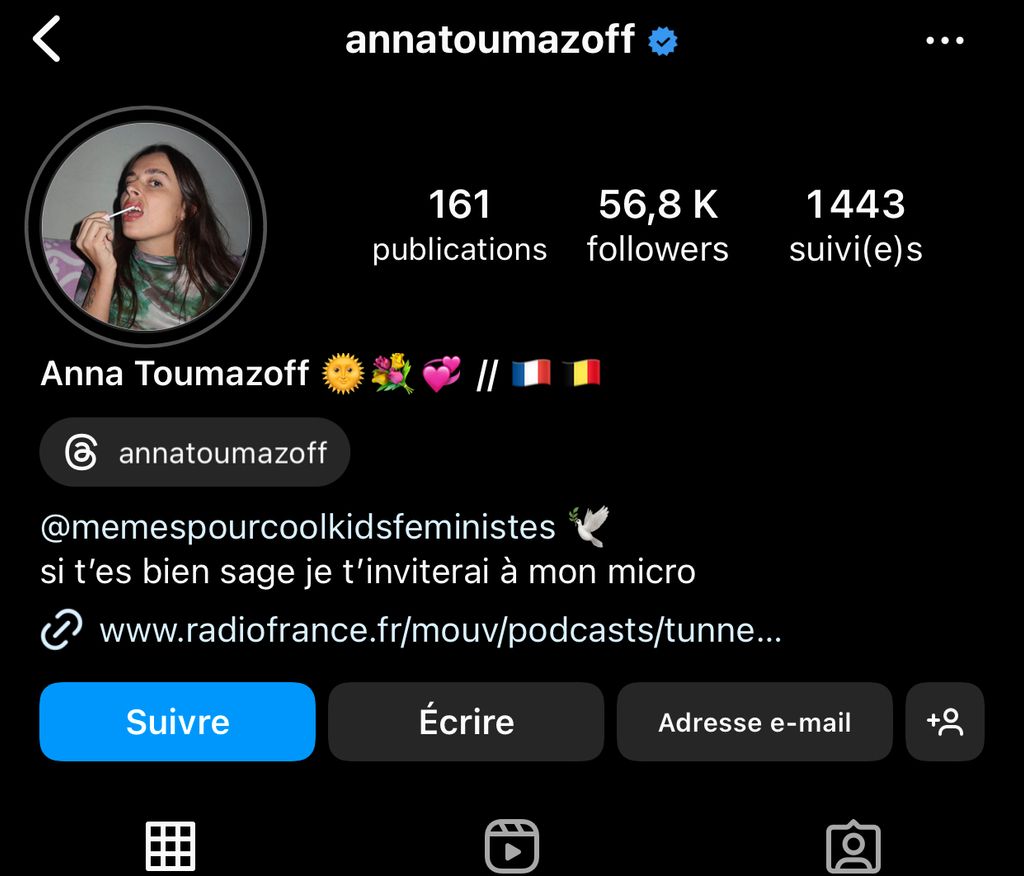Viewport: 1024px width, 876px height.
Task: Open the 56,8 K followers list
Action: (x=657, y=225)
